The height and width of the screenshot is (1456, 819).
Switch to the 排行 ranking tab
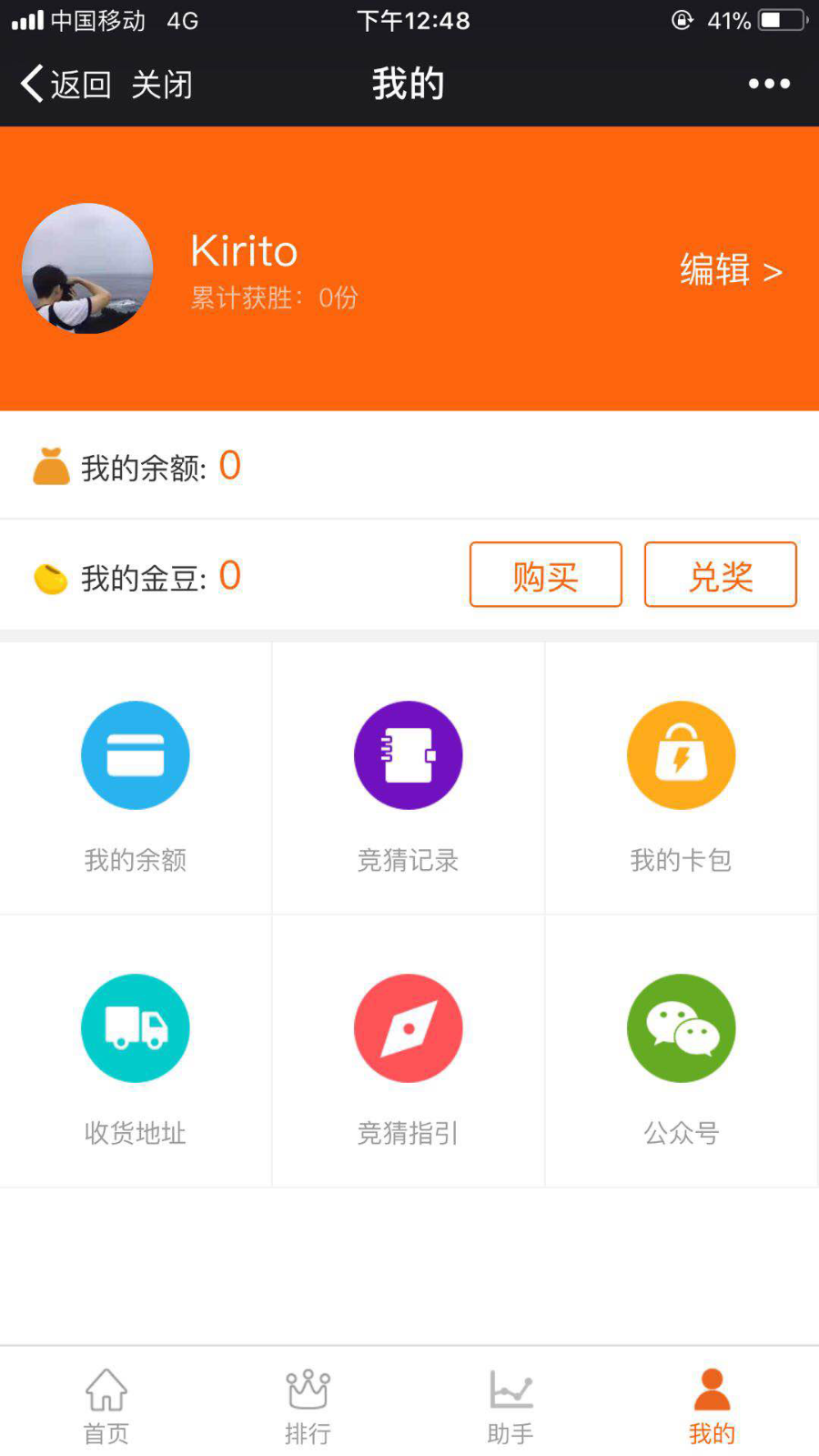pyautogui.click(x=308, y=1406)
